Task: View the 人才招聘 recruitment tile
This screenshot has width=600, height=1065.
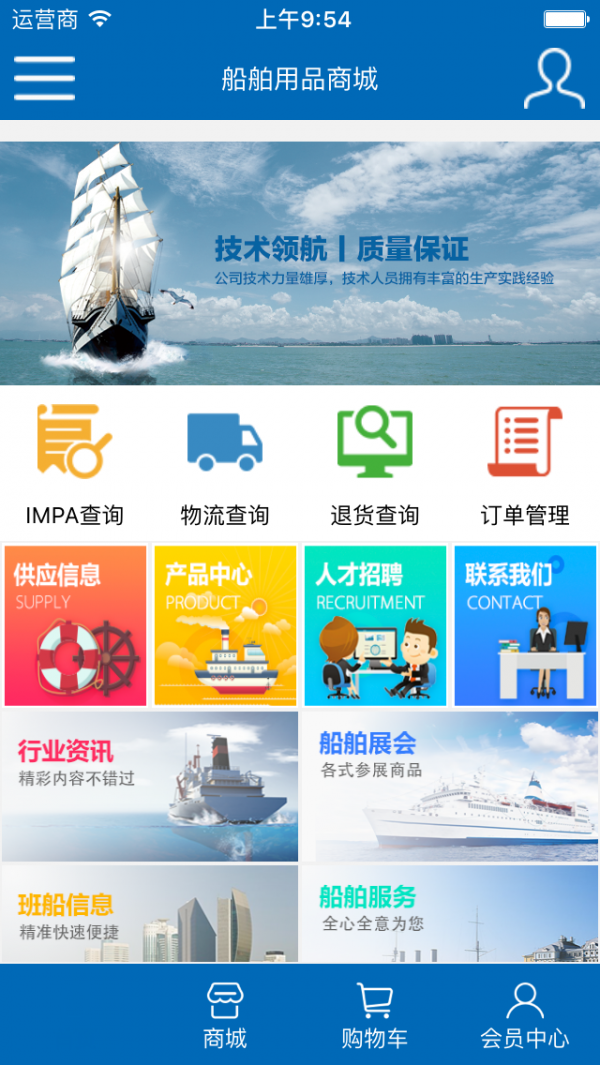Action: (x=375, y=626)
